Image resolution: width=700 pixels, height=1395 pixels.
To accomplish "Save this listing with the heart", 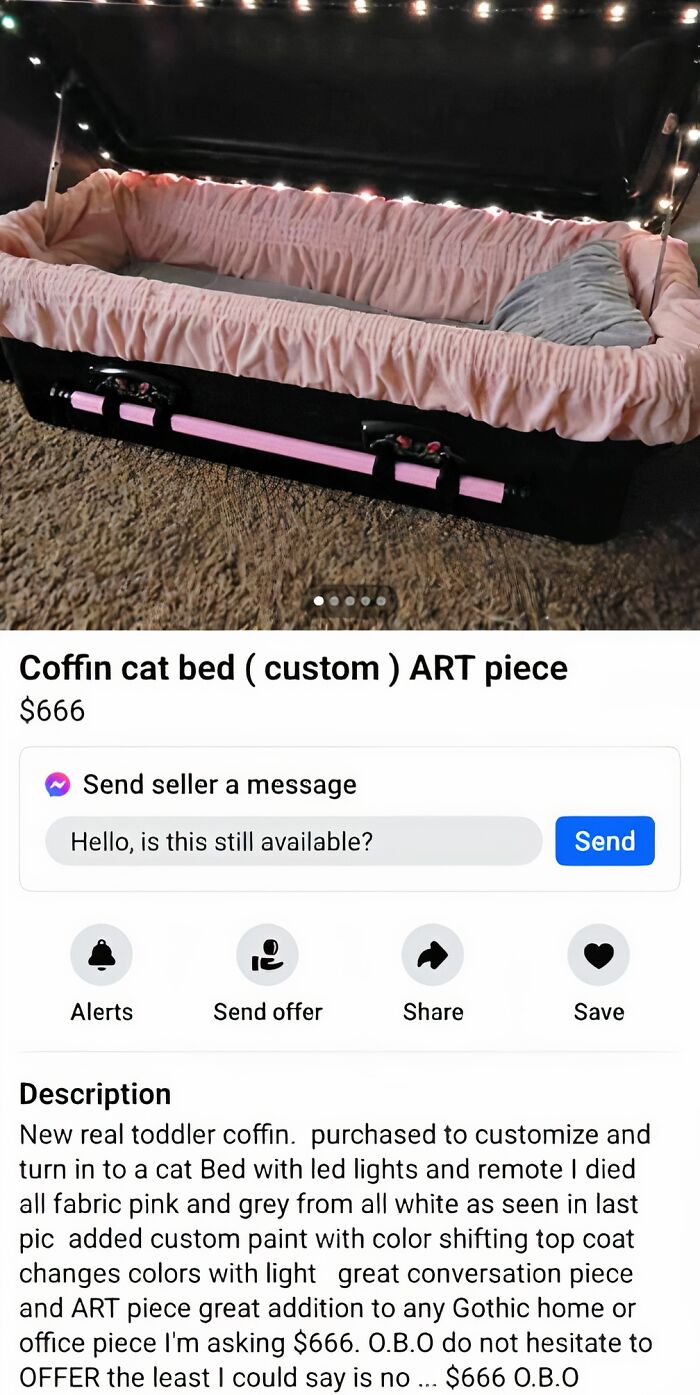I will [598, 956].
